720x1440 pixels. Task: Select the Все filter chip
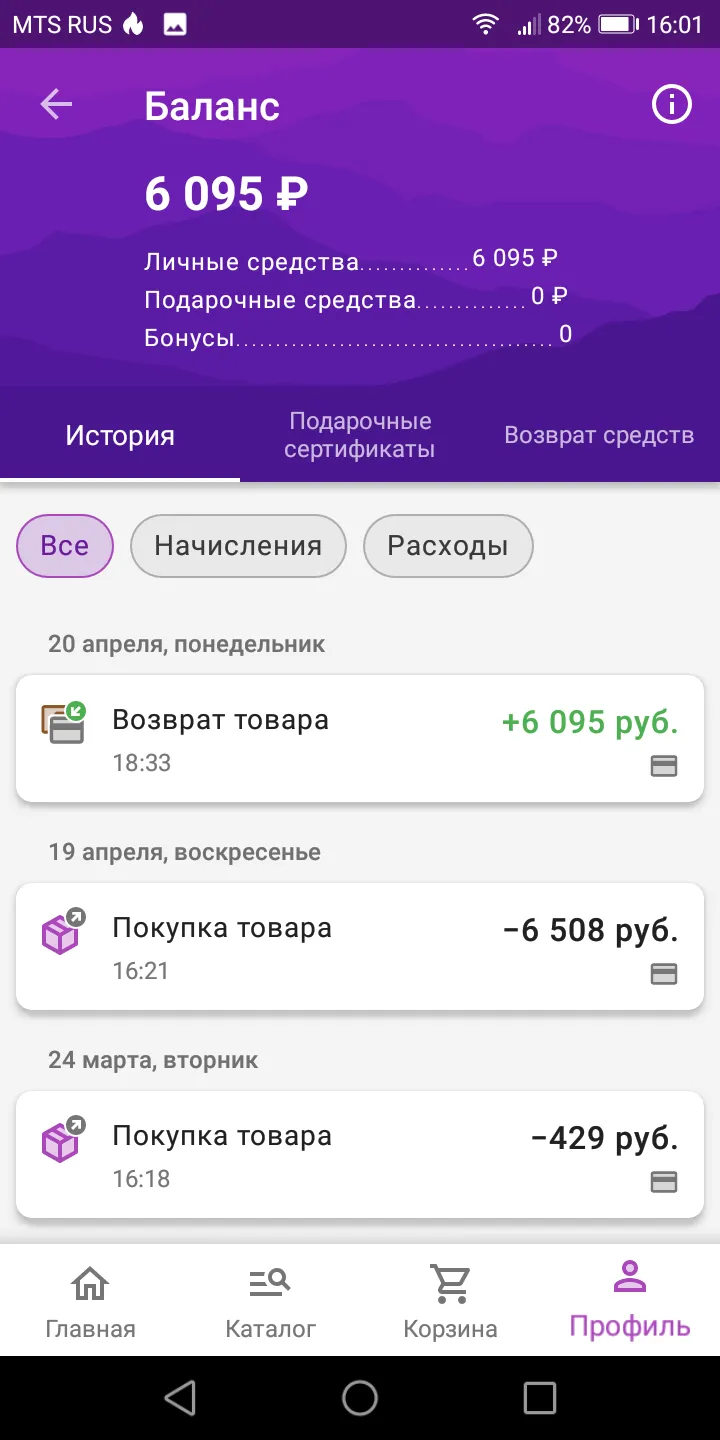65,546
